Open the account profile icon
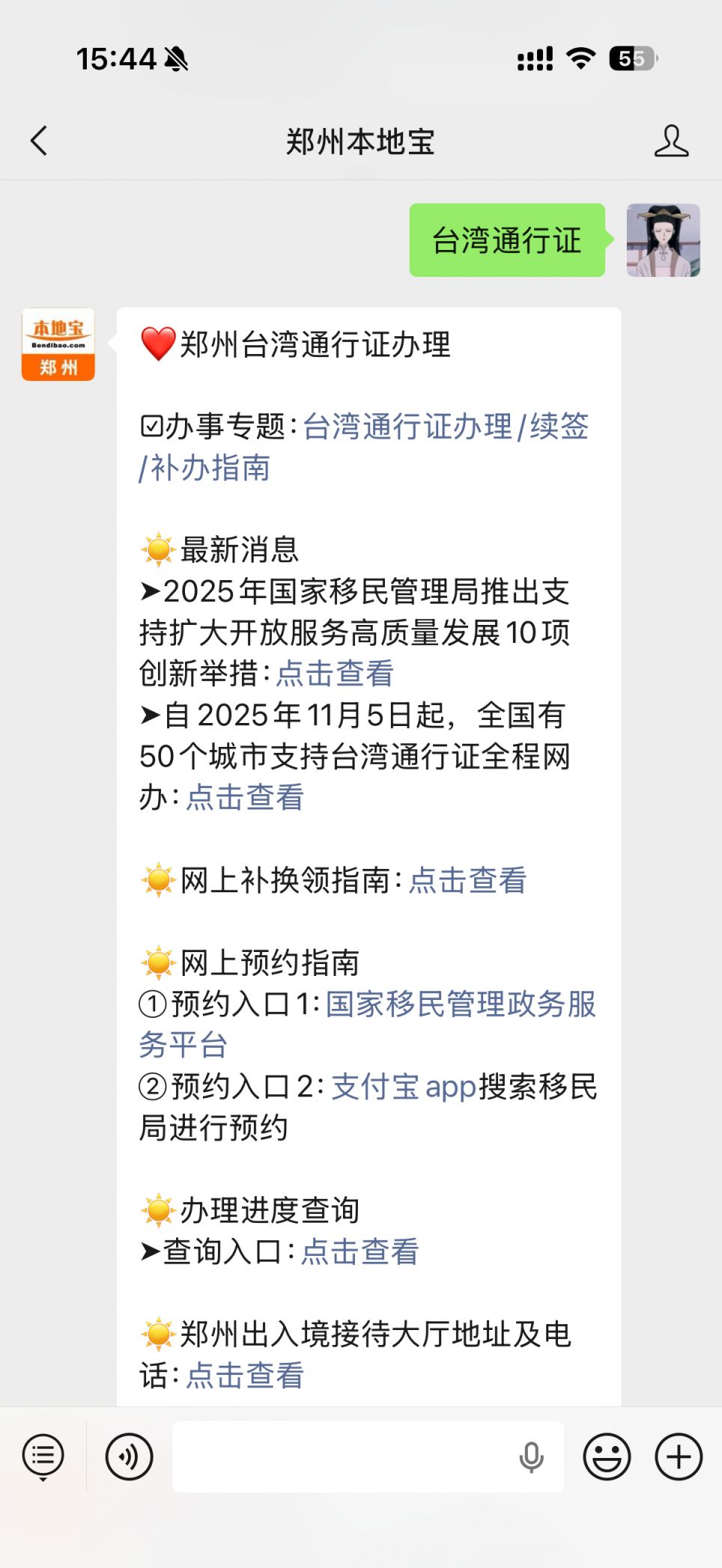This screenshot has height=1568, width=722. point(671,141)
